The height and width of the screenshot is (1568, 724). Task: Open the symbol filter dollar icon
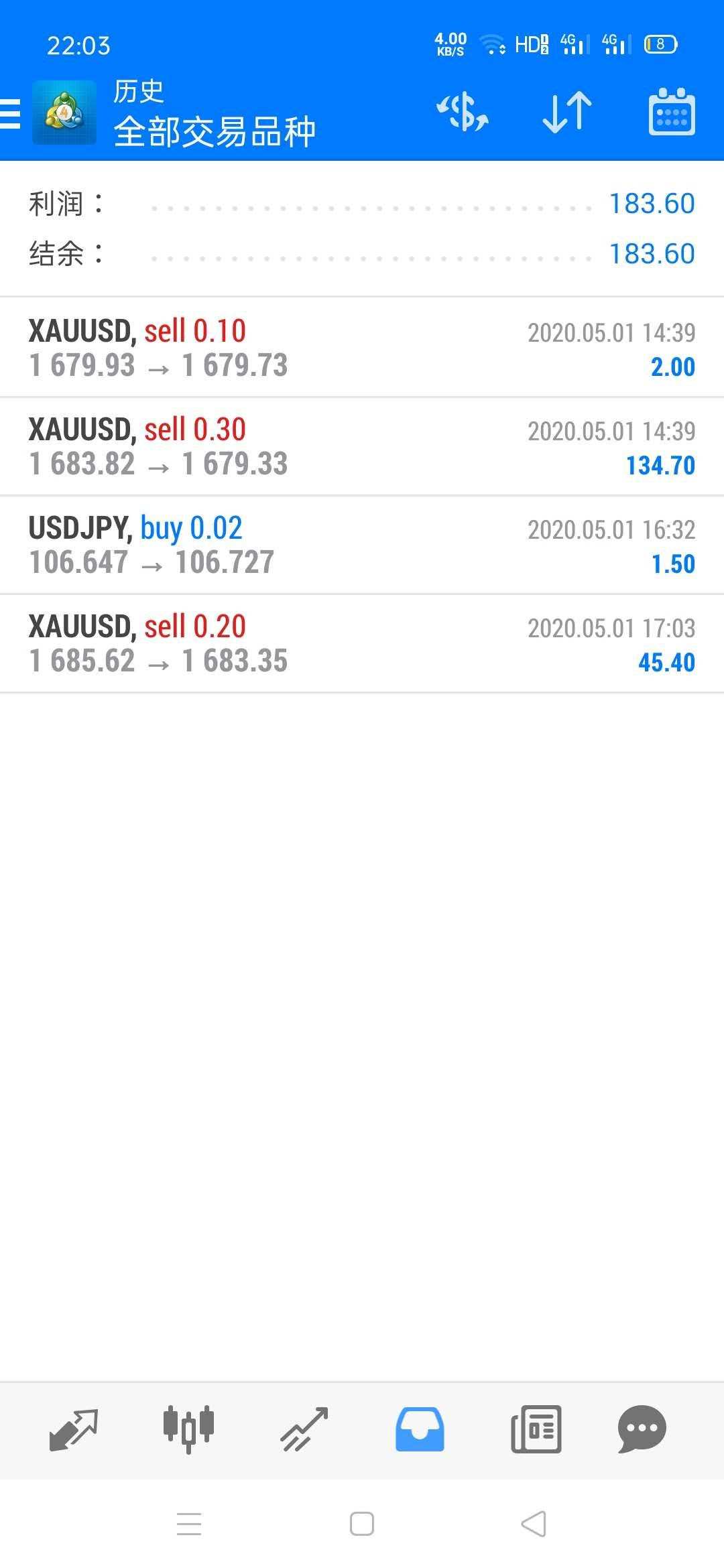point(463,112)
